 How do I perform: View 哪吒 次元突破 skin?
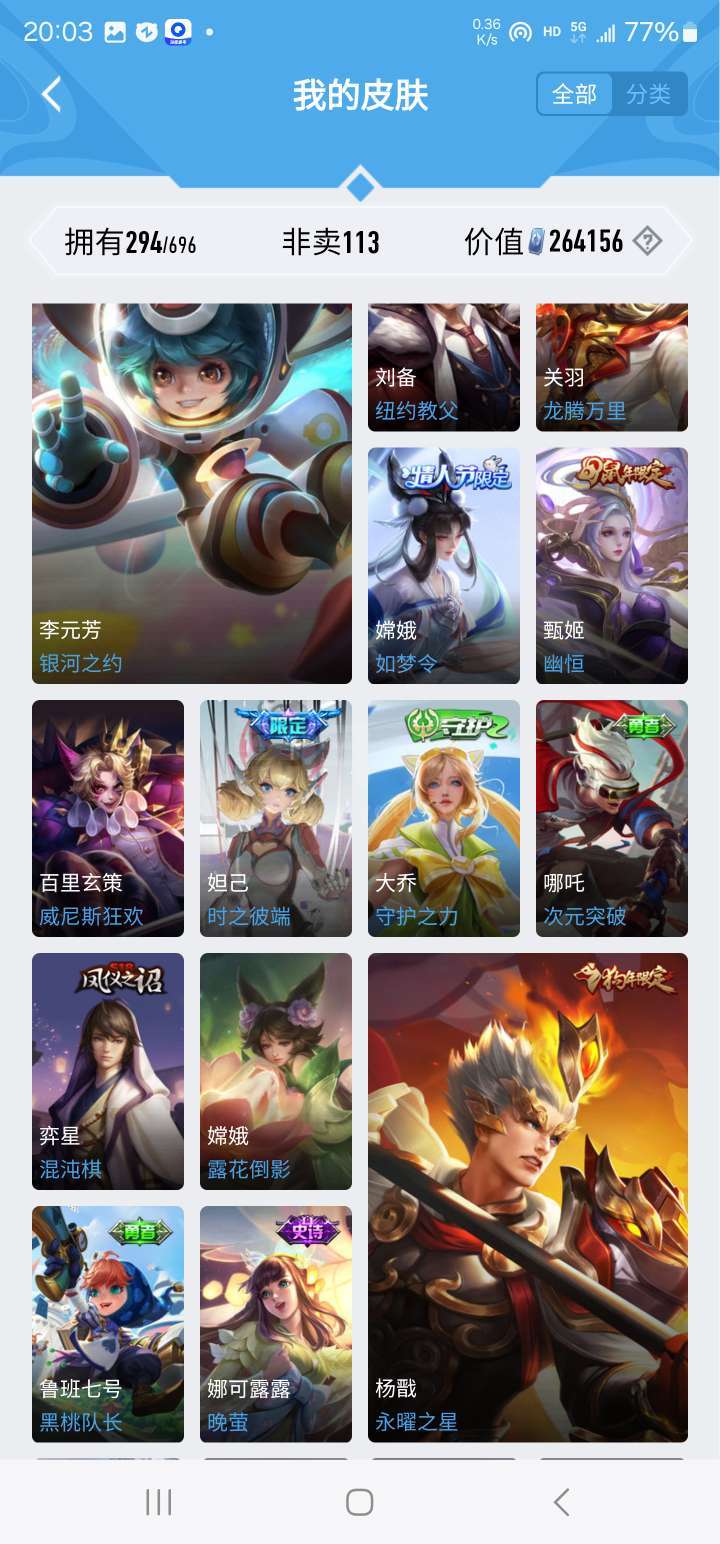pos(612,818)
